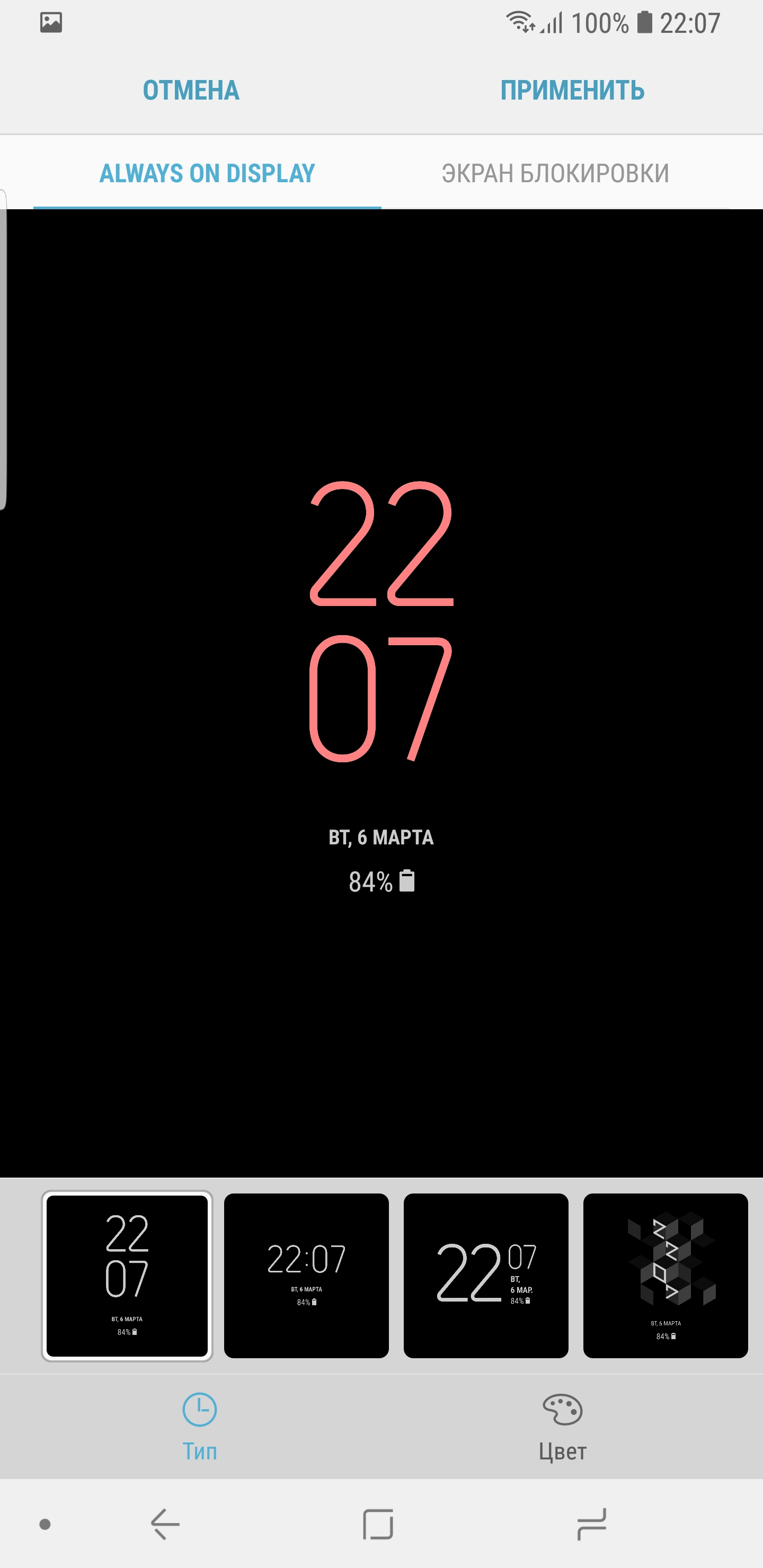Viewport: 763px width, 1568px height.
Task: Open recent apps from the navigation bar
Action: pyautogui.click(x=591, y=1524)
